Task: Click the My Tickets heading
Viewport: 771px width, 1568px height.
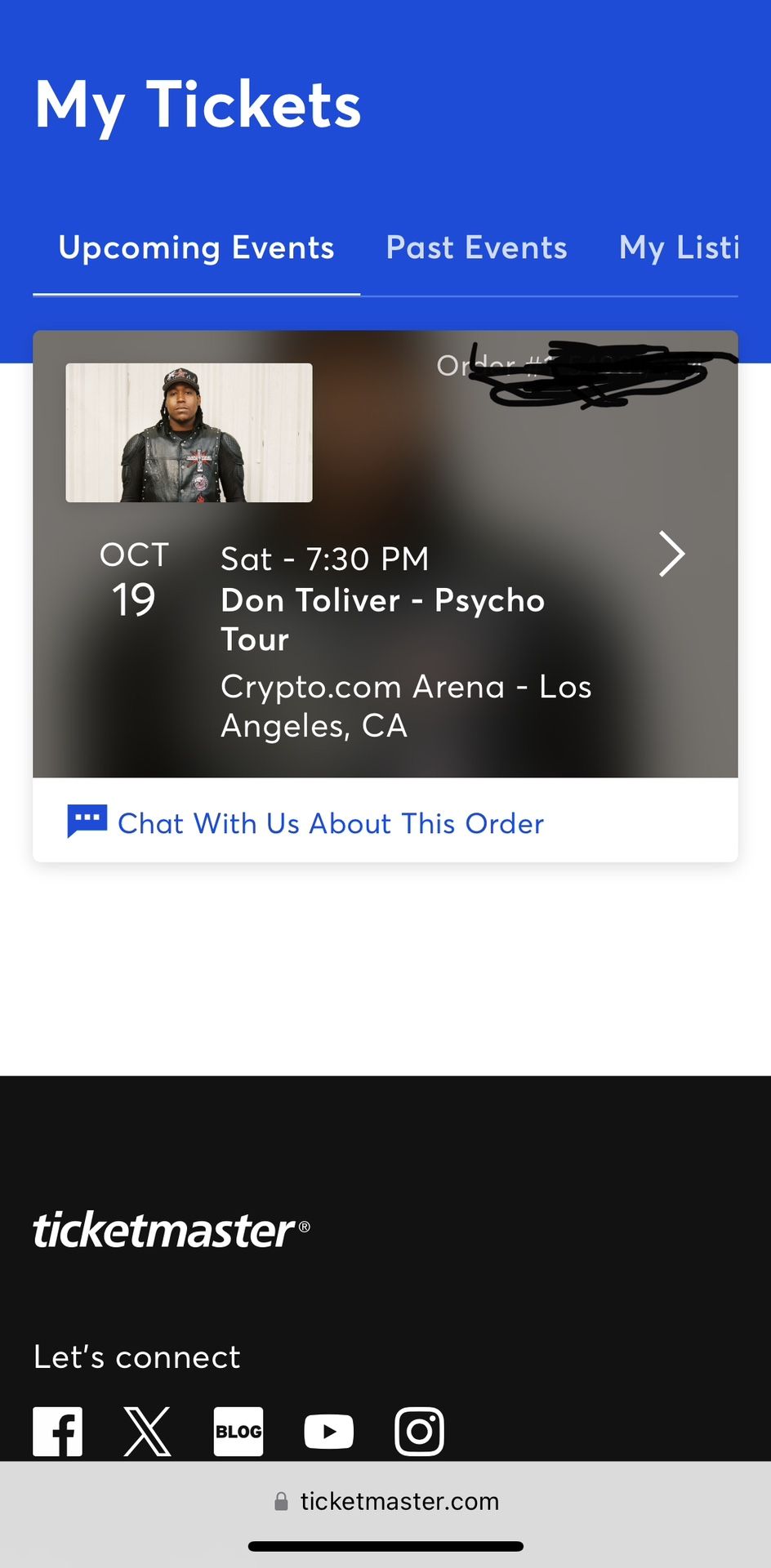Action: pyautogui.click(x=197, y=105)
